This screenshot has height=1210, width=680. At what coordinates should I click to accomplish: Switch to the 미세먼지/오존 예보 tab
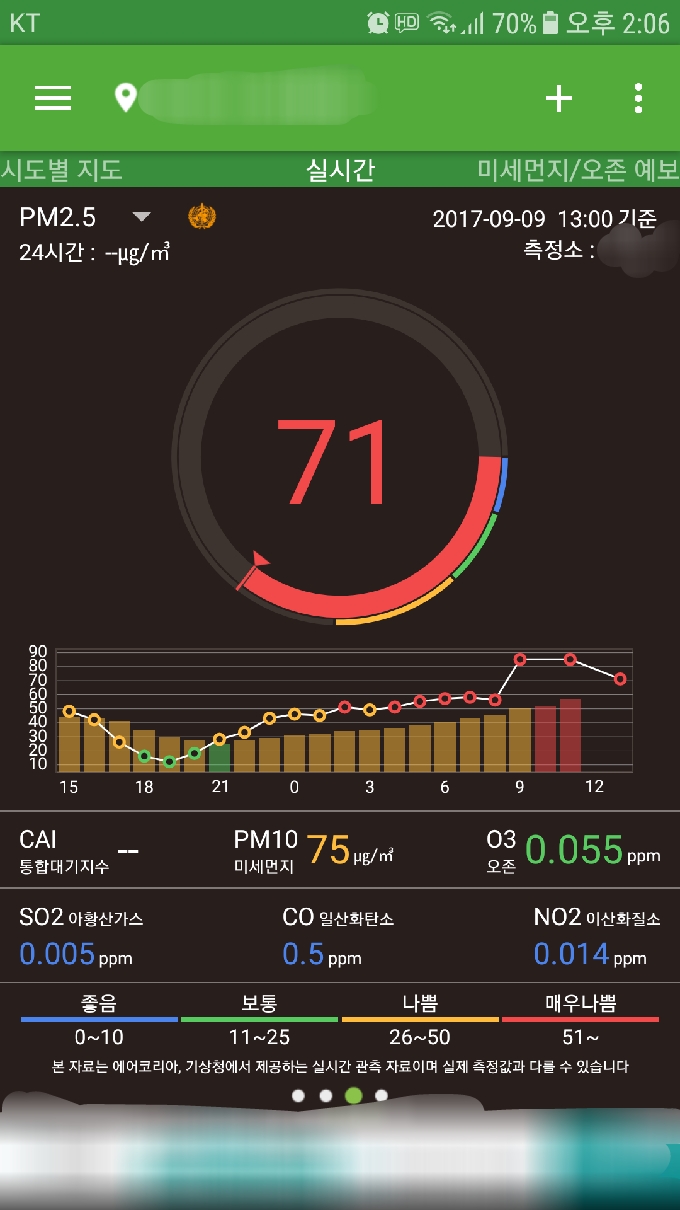577,170
